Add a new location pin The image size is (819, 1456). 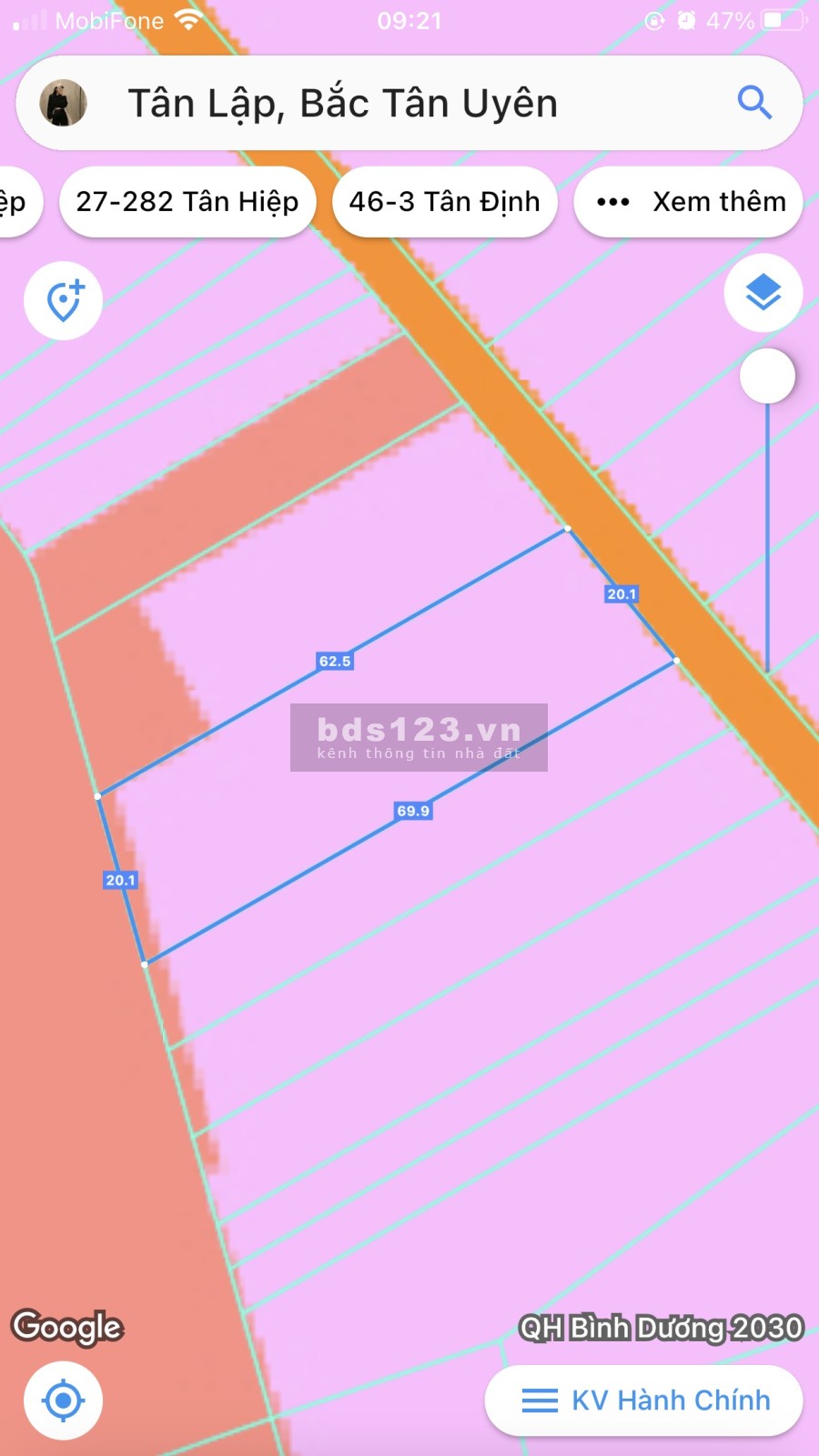click(63, 301)
